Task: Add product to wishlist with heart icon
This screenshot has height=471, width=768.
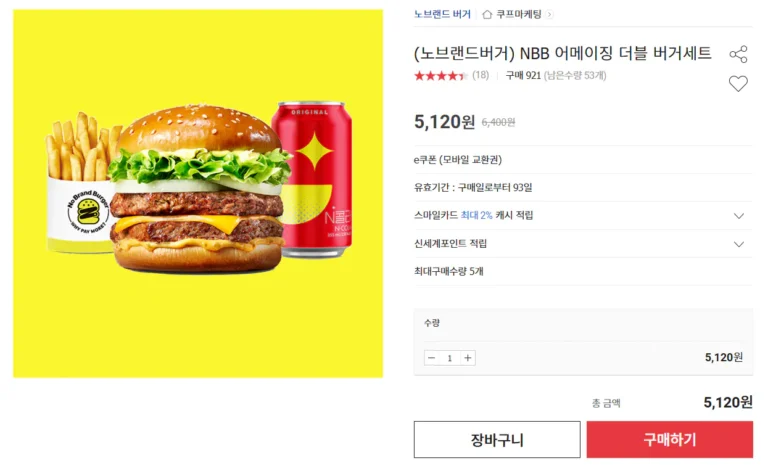Action: (738, 84)
